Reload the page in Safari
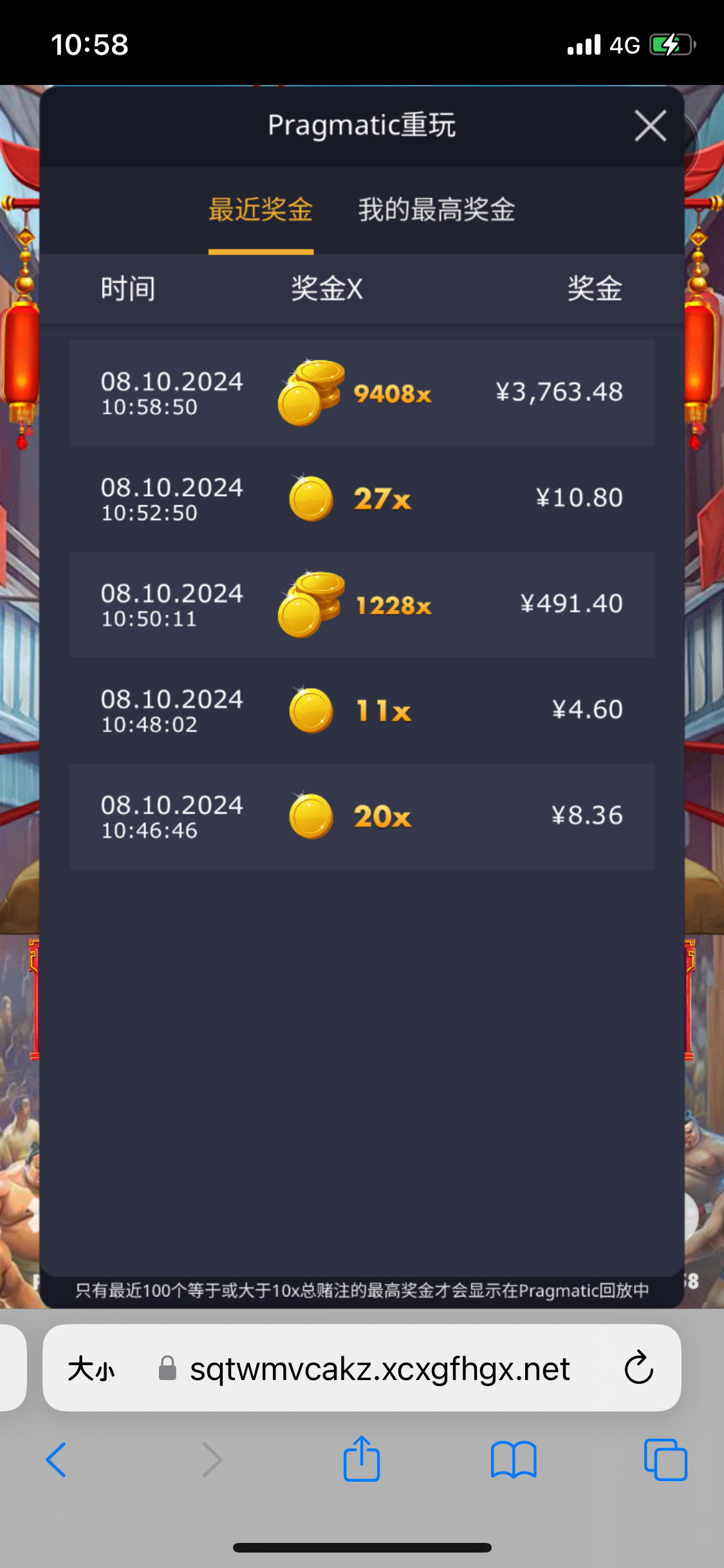 (638, 1368)
